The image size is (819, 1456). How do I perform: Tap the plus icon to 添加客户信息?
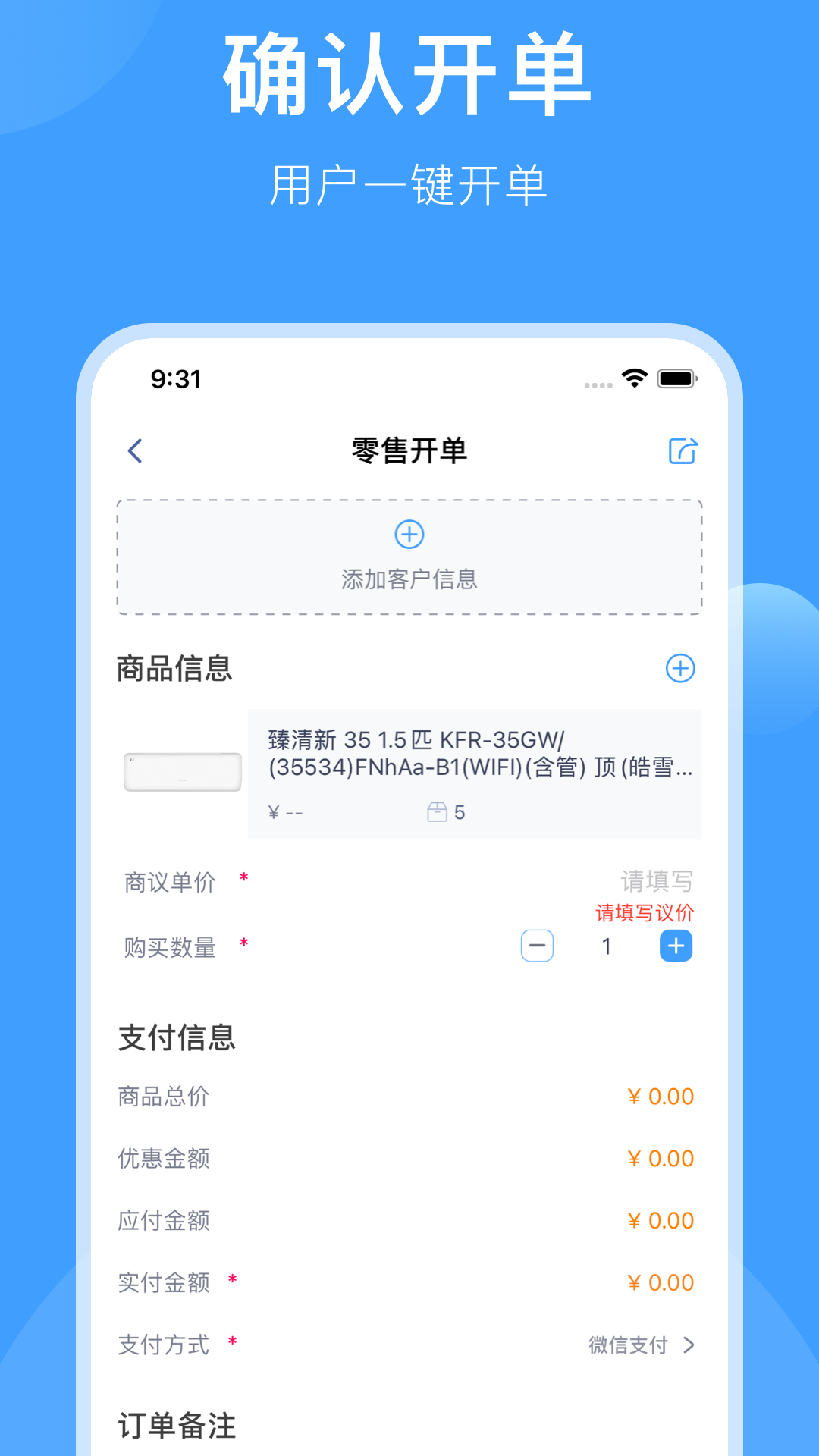pyautogui.click(x=409, y=533)
